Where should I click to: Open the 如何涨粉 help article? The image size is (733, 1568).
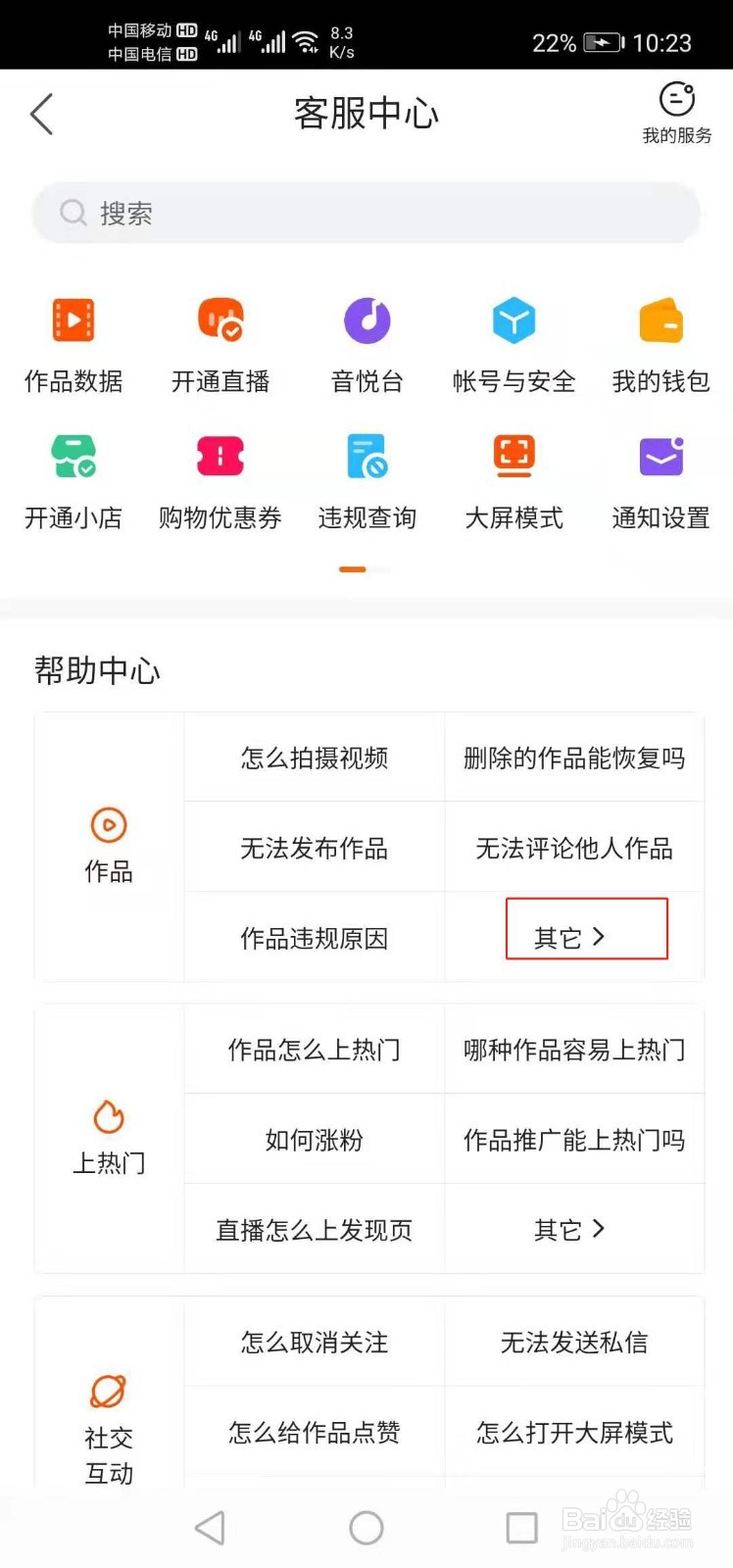click(314, 1140)
